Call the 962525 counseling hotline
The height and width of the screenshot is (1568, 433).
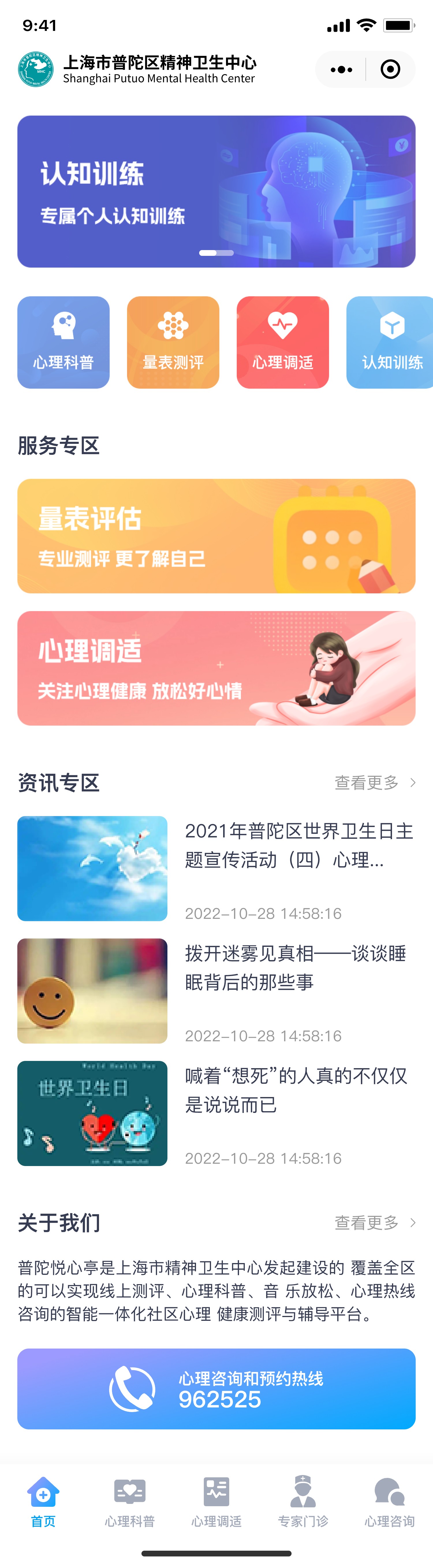click(216, 1388)
